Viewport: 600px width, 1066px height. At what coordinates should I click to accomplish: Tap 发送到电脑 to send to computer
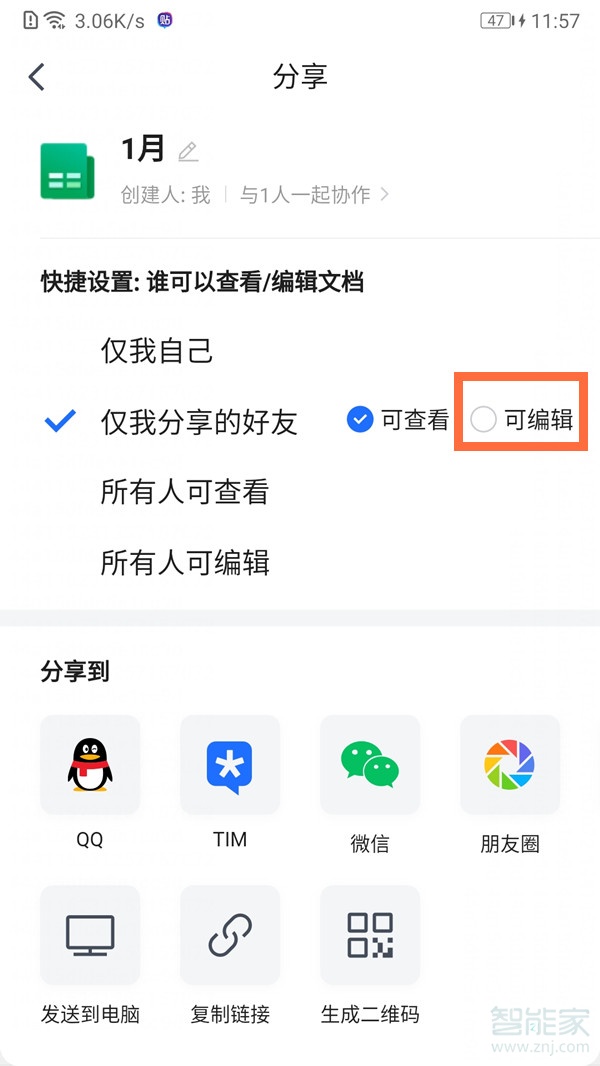pos(90,936)
